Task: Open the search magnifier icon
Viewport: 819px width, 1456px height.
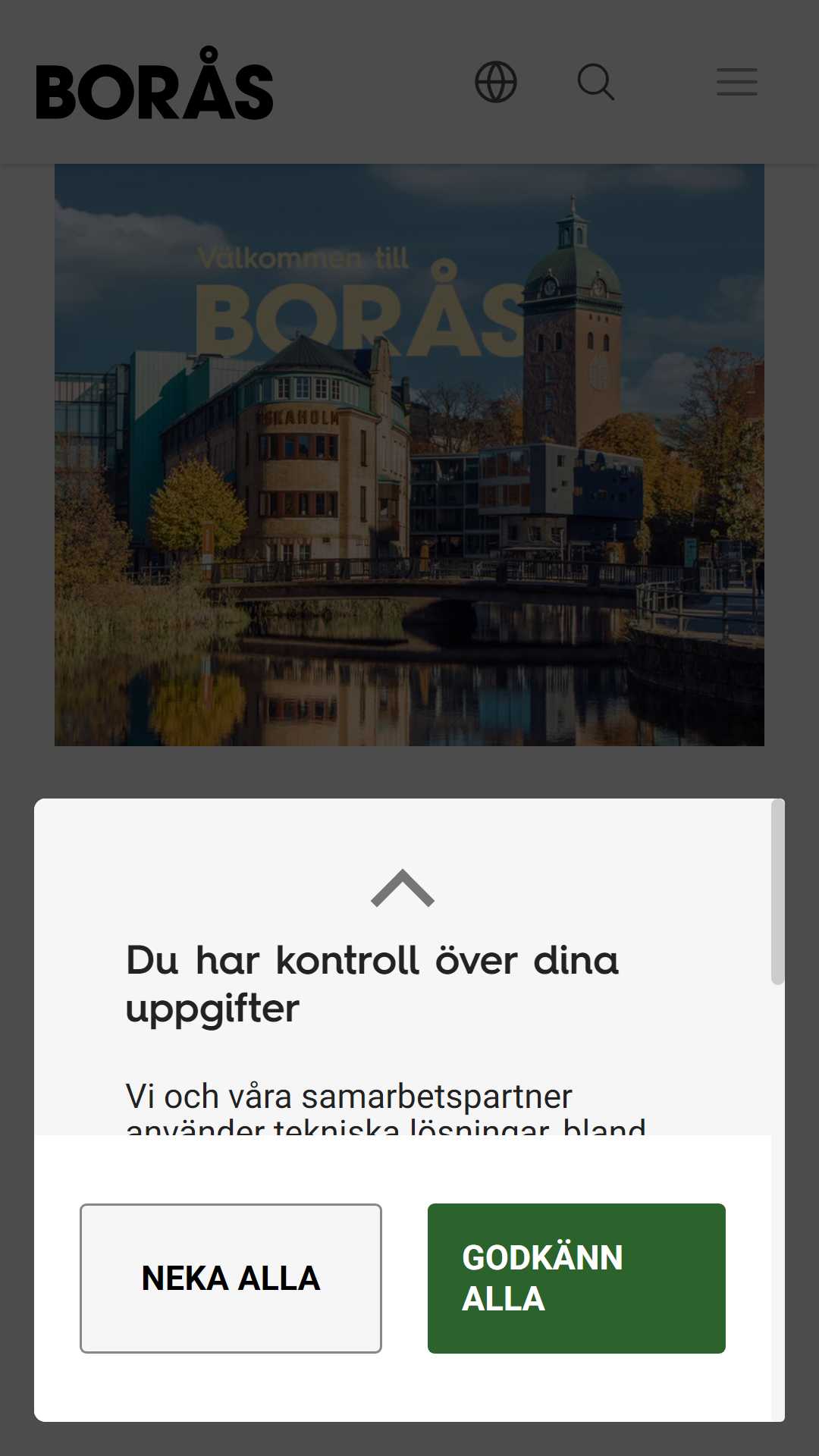Action: (x=596, y=82)
